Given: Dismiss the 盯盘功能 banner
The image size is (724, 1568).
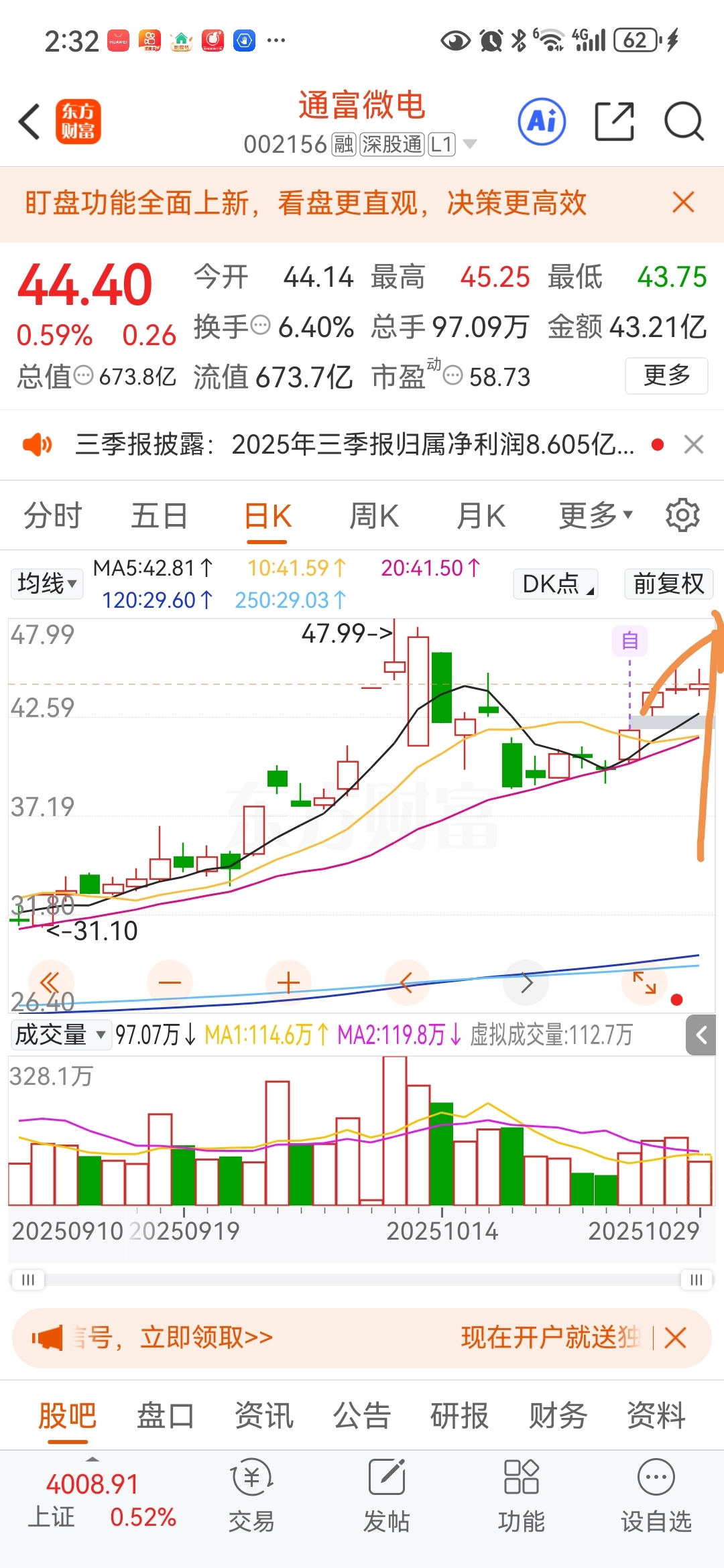Looking at the screenshot, I should pos(683,202).
